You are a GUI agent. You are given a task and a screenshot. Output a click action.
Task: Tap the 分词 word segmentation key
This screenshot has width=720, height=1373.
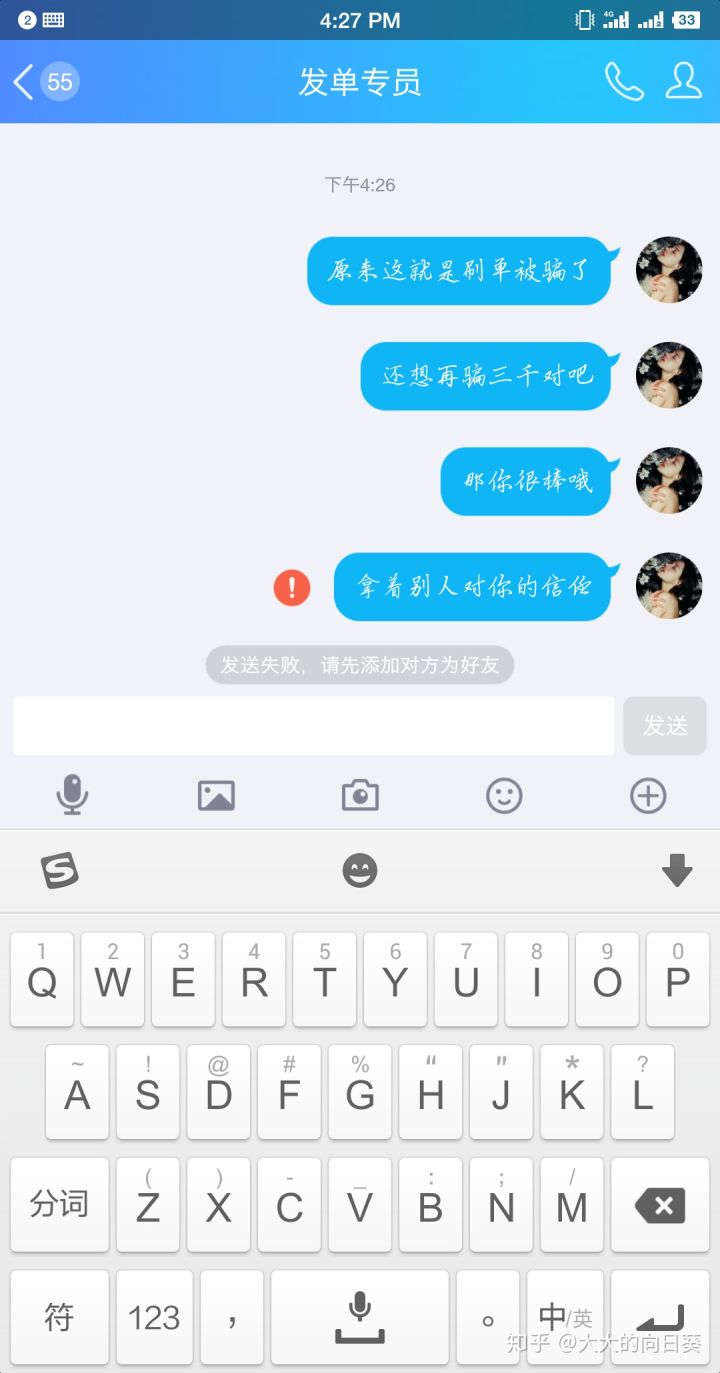(x=59, y=1204)
